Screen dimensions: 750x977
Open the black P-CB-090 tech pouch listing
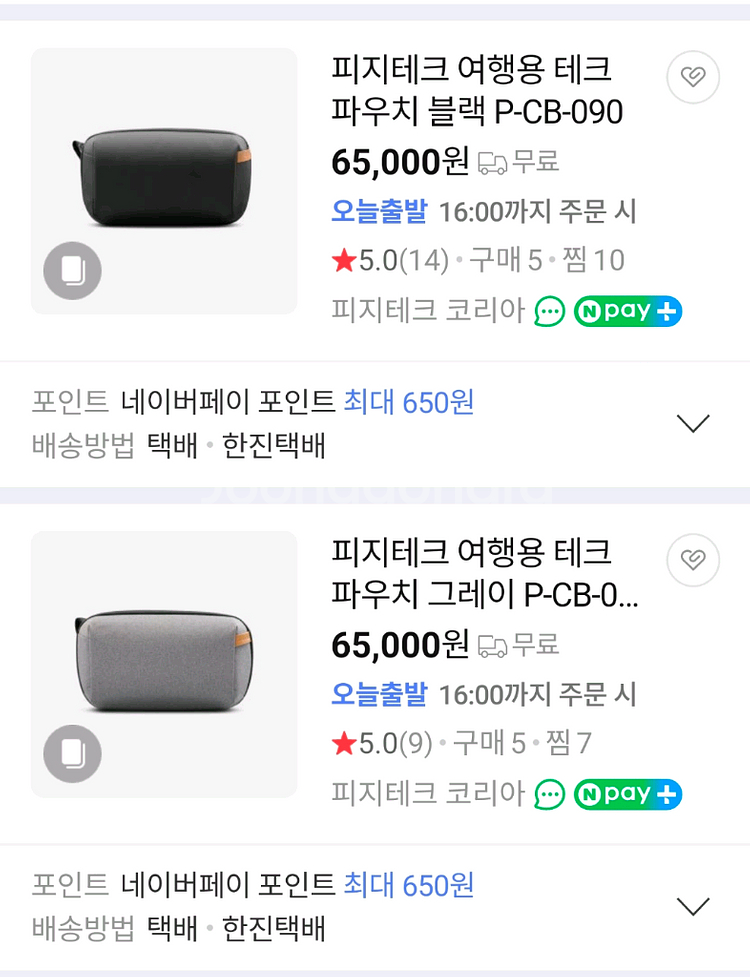[476, 91]
